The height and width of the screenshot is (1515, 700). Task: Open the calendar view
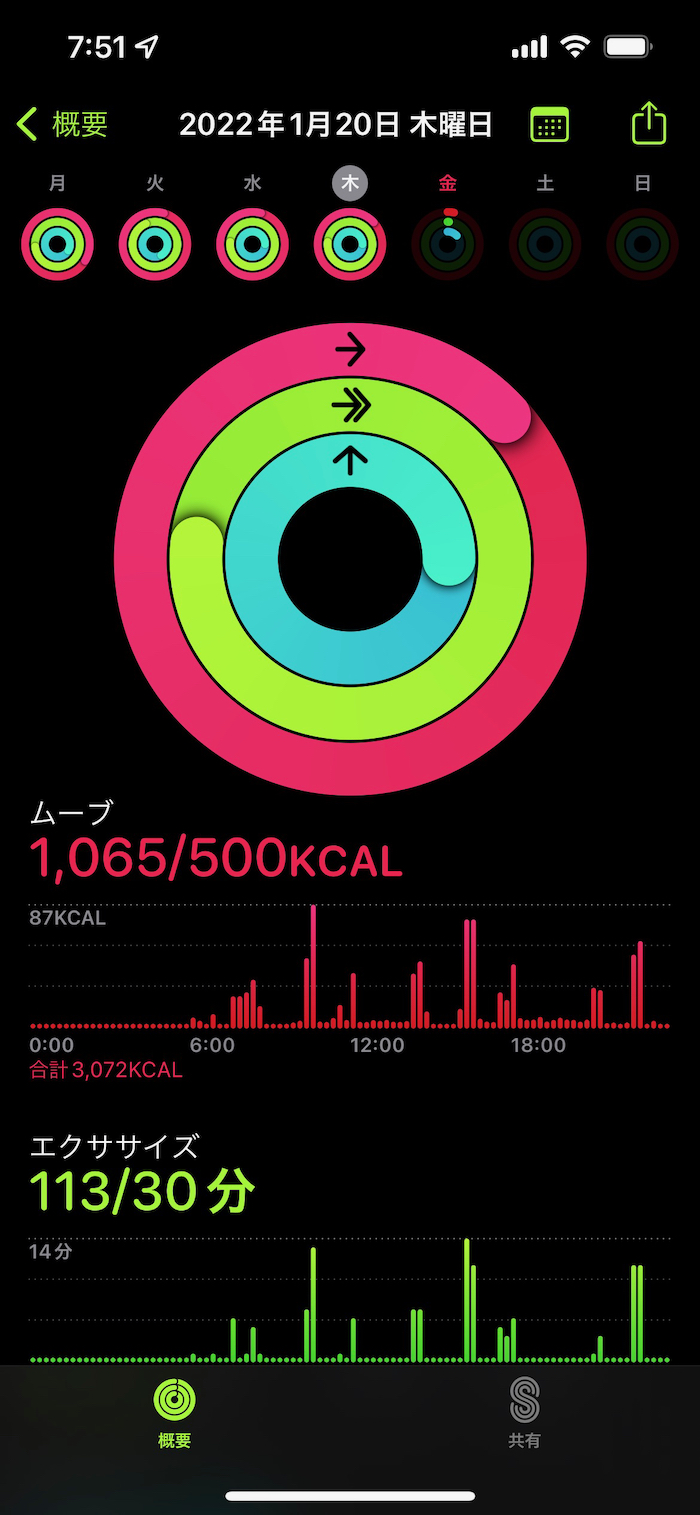point(549,125)
